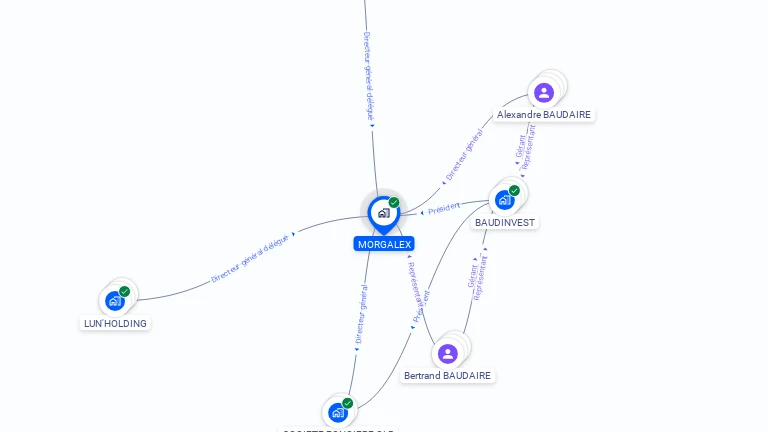Select the MORGALEX company node
Image resolution: width=768 pixels, height=432 pixels.
pyautogui.click(x=383, y=213)
